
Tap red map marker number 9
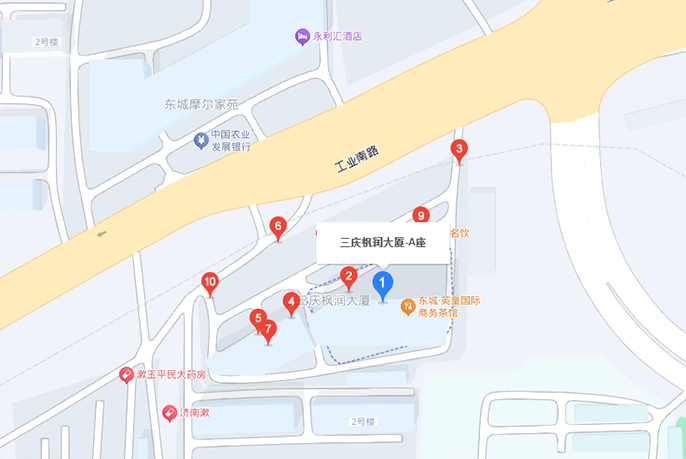pyautogui.click(x=421, y=216)
